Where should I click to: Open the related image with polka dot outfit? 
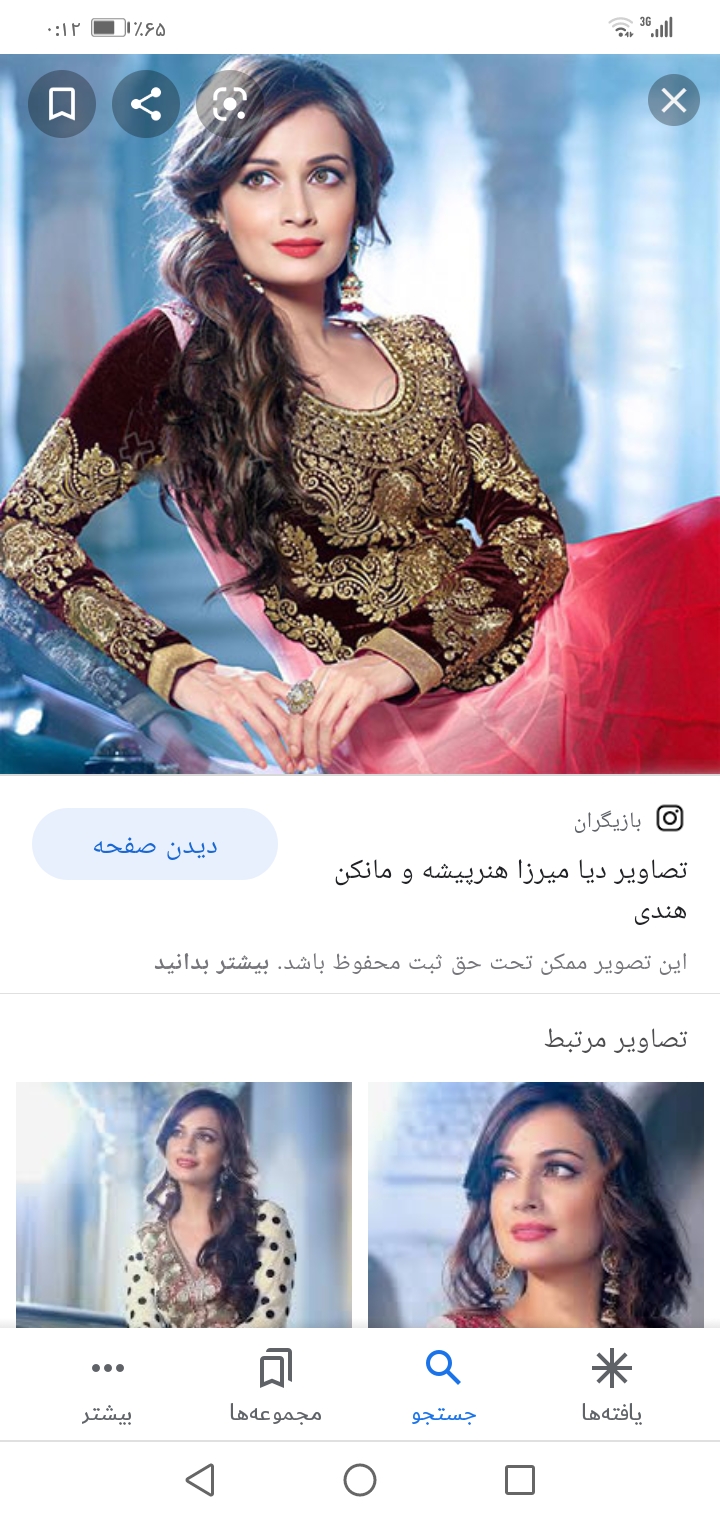pyautogui.click(x=184, y=1205)
